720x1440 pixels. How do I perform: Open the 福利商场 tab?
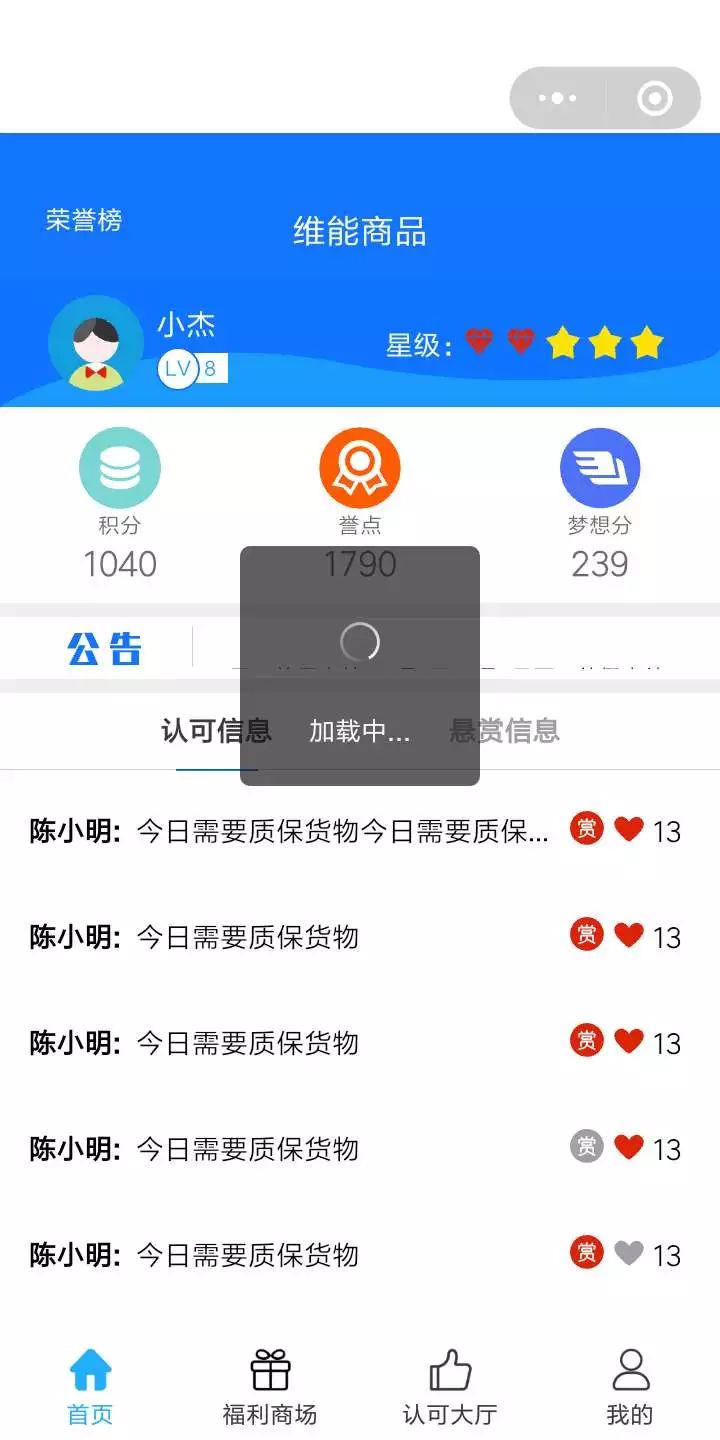(270, 1386)
